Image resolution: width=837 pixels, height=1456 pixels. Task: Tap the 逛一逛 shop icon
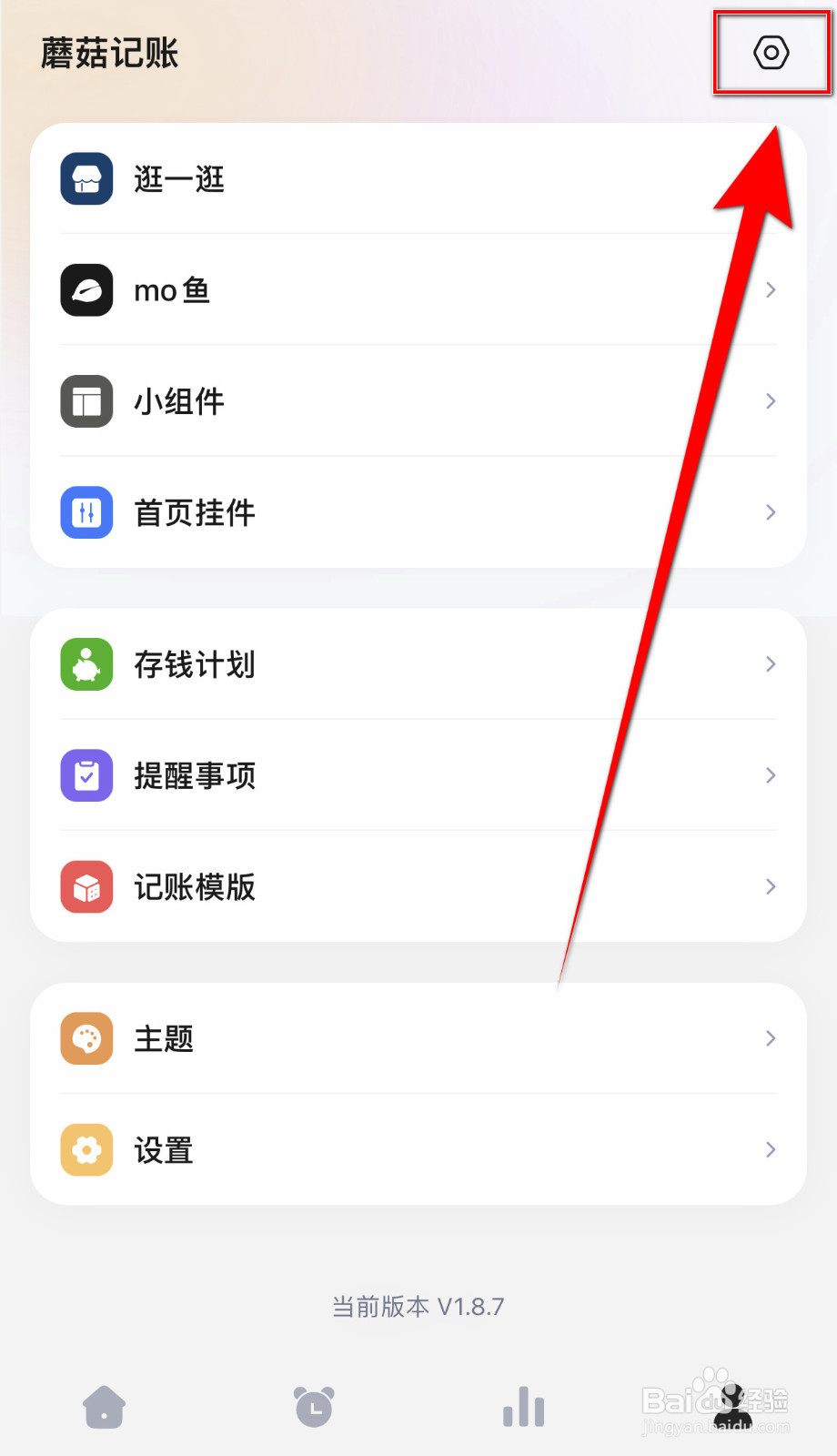click(x=86, y=178)
